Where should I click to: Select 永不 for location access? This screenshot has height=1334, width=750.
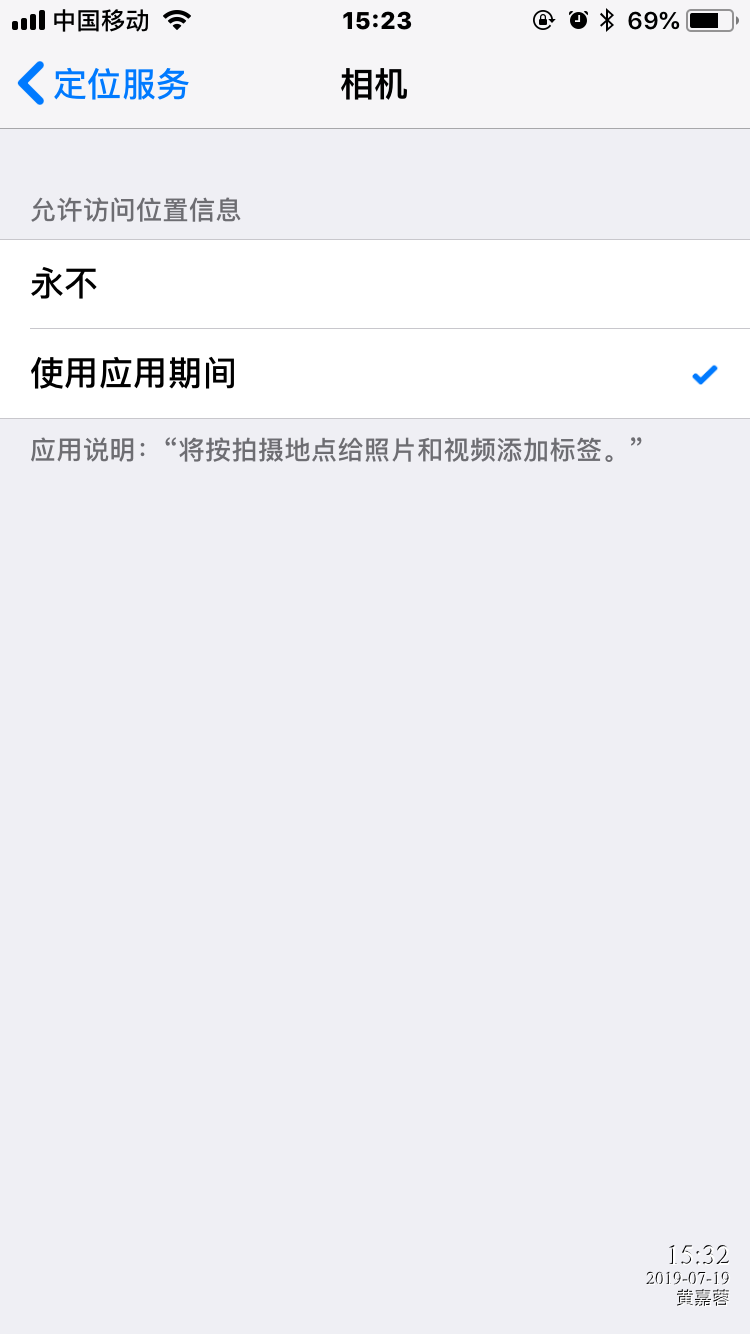pos(374,285)
